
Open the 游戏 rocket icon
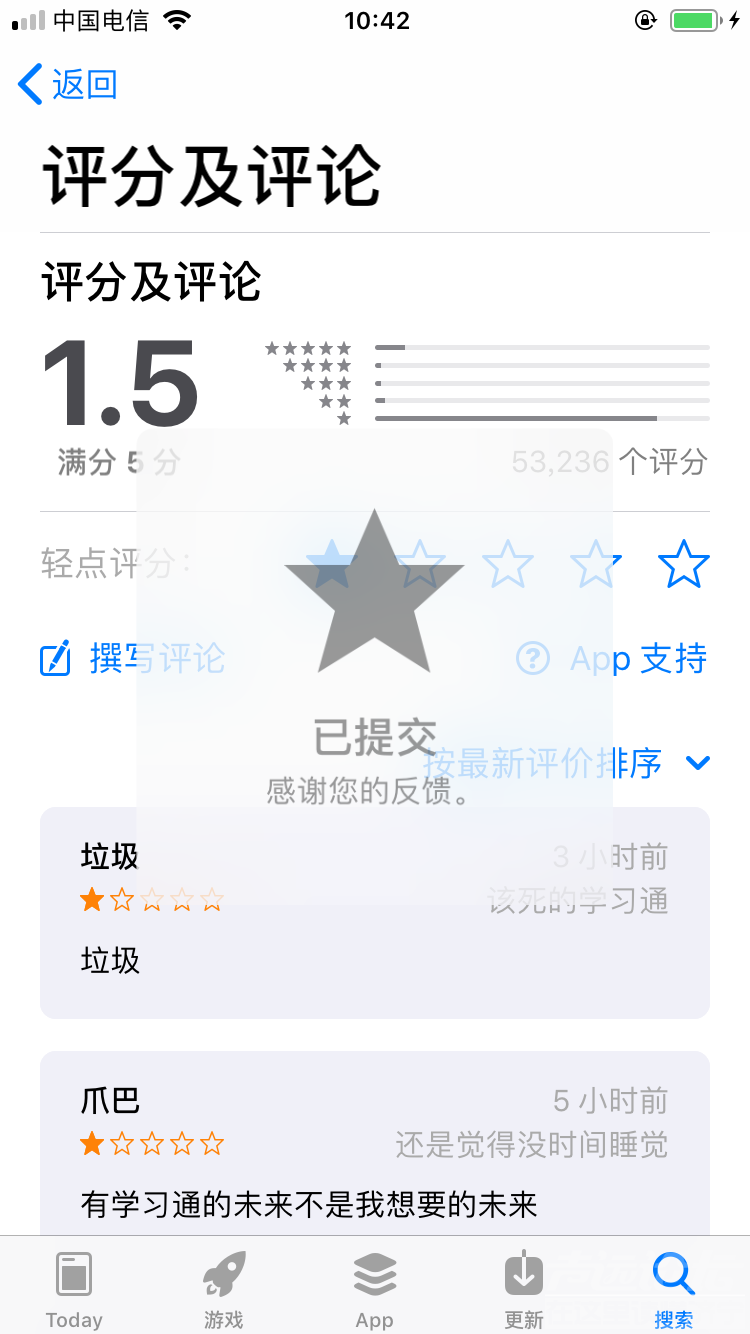click(223, 1270)
